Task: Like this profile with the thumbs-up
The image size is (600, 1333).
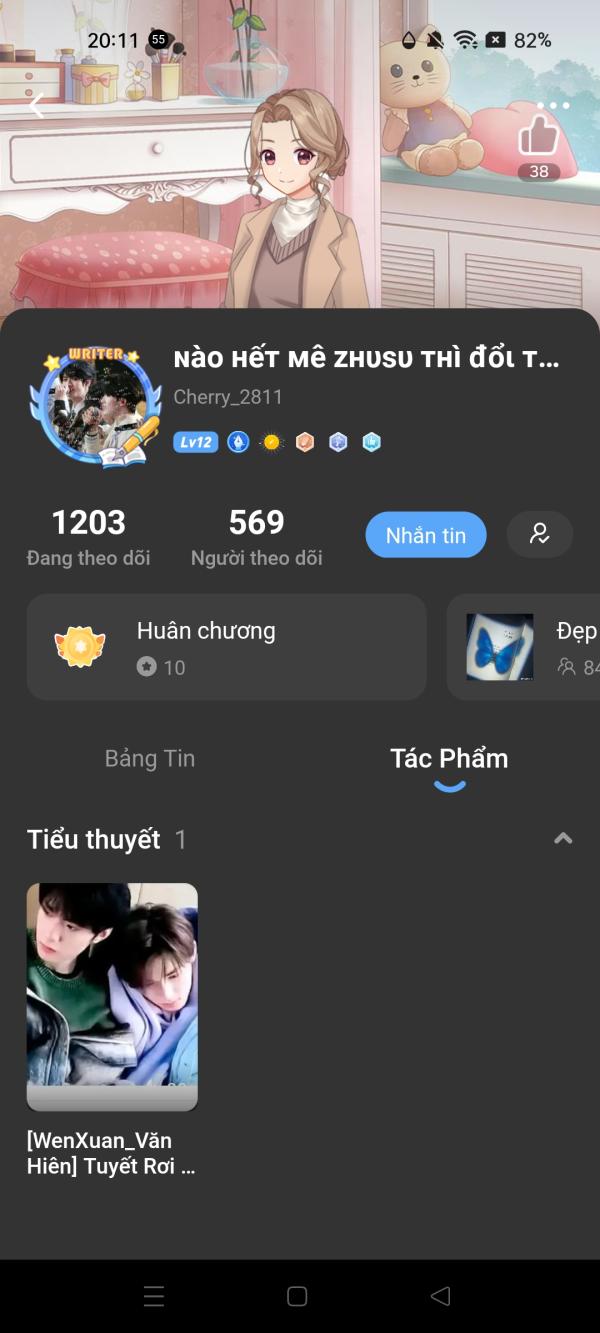Action: tap(539, 137)
